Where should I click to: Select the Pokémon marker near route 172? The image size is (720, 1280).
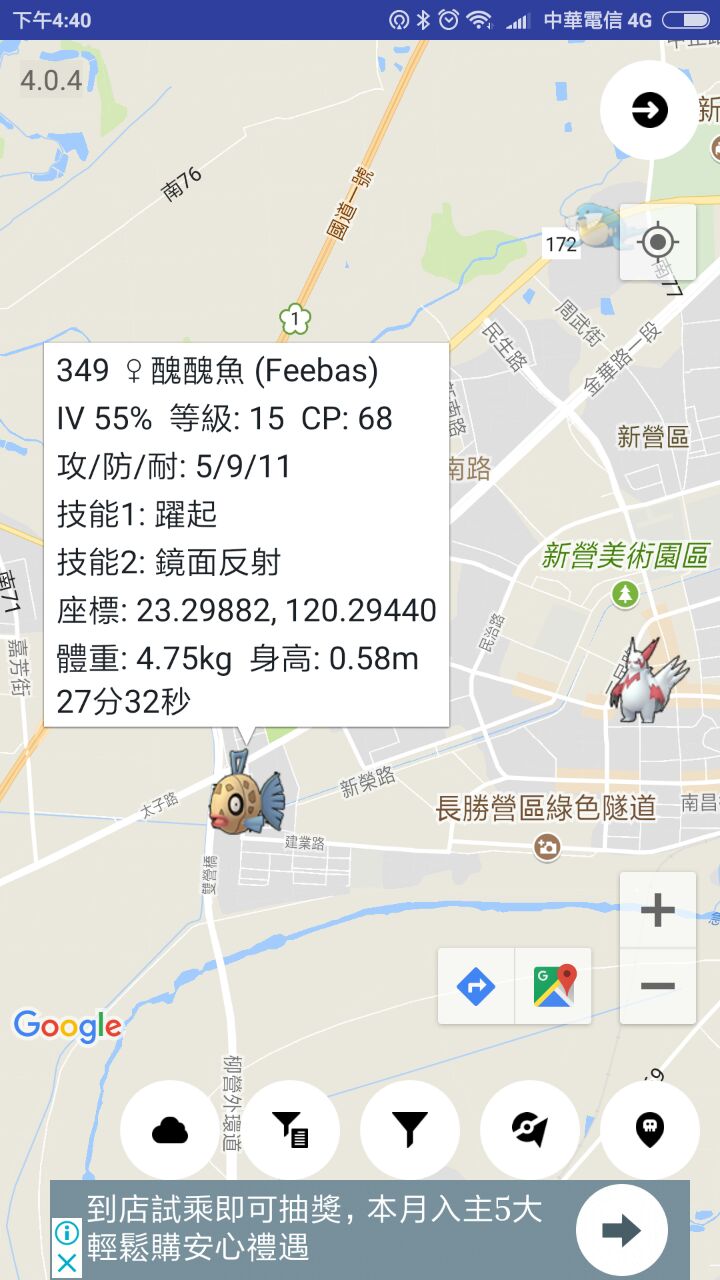[598, 225]
